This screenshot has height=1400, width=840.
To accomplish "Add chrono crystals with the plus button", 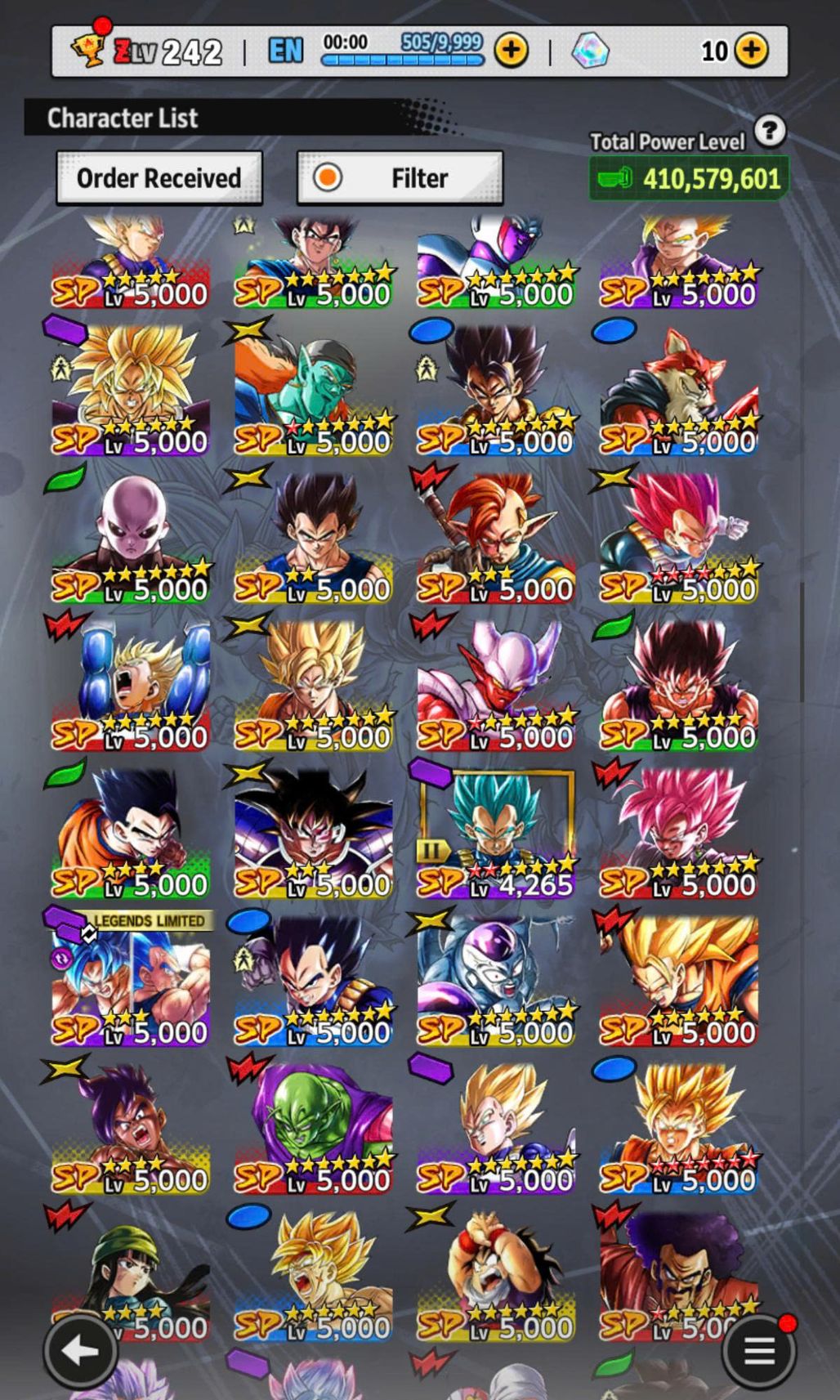I will 751,51.
